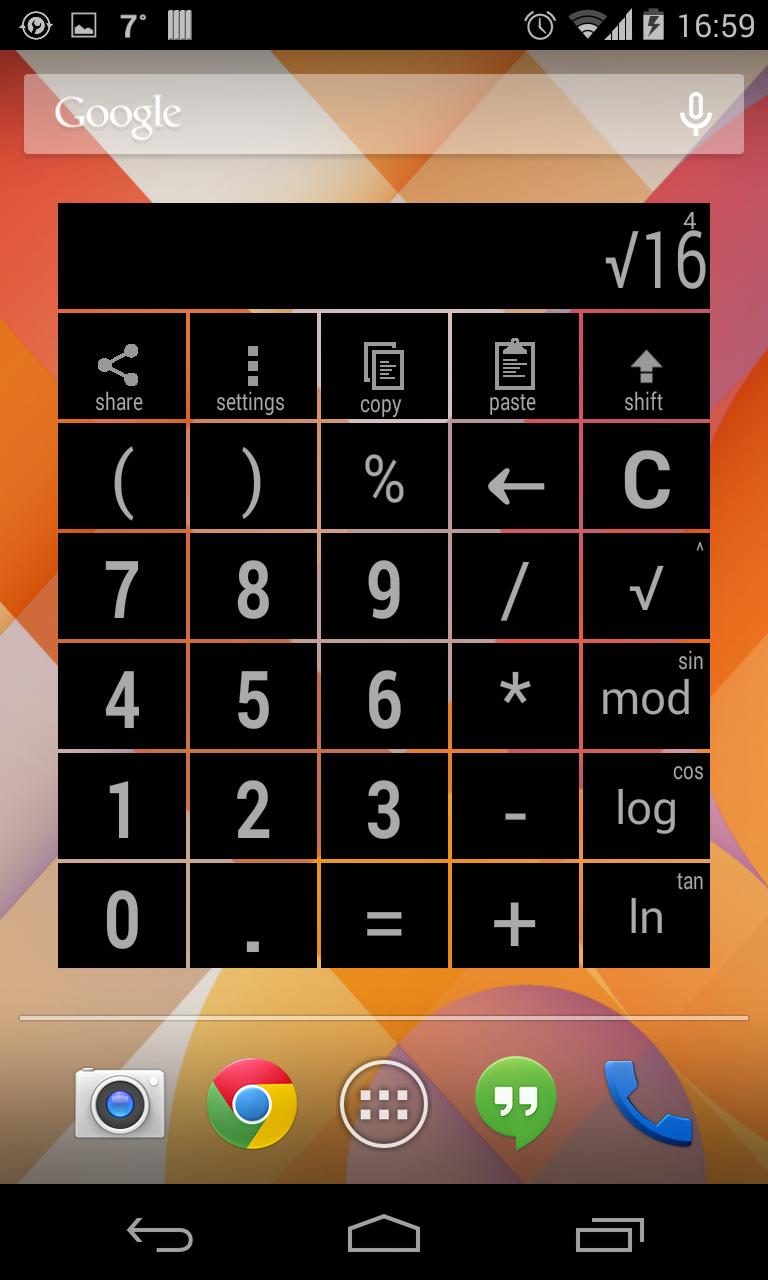Viewport: 768px width, 1280px height.
Task: Launch Hangouts from the dock
Action: pos(515,1105)
